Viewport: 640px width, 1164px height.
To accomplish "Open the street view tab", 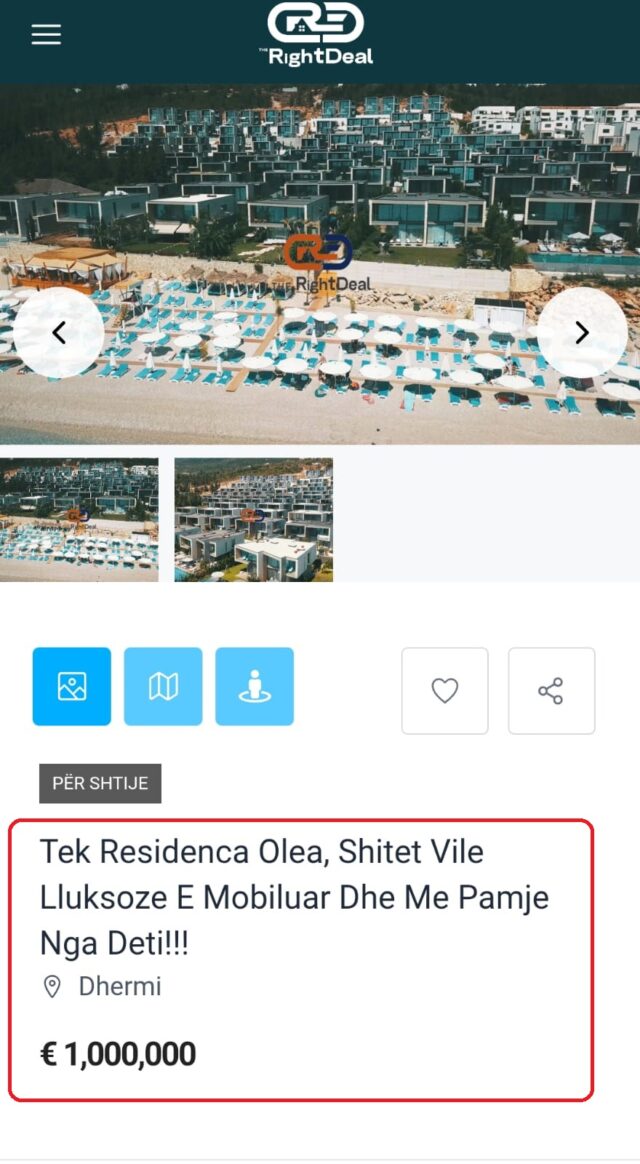I will 254,686.
